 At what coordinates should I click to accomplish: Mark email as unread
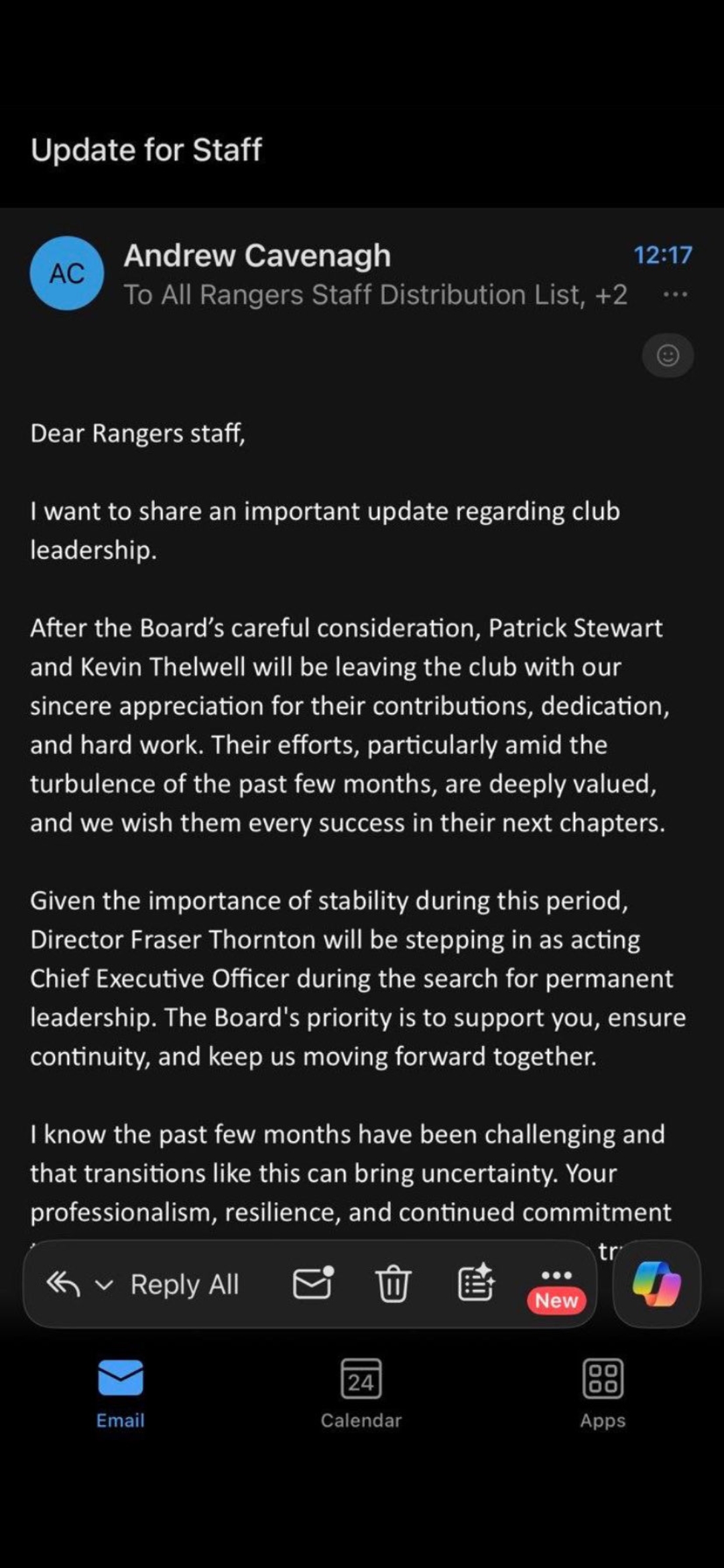point(313,1284)
